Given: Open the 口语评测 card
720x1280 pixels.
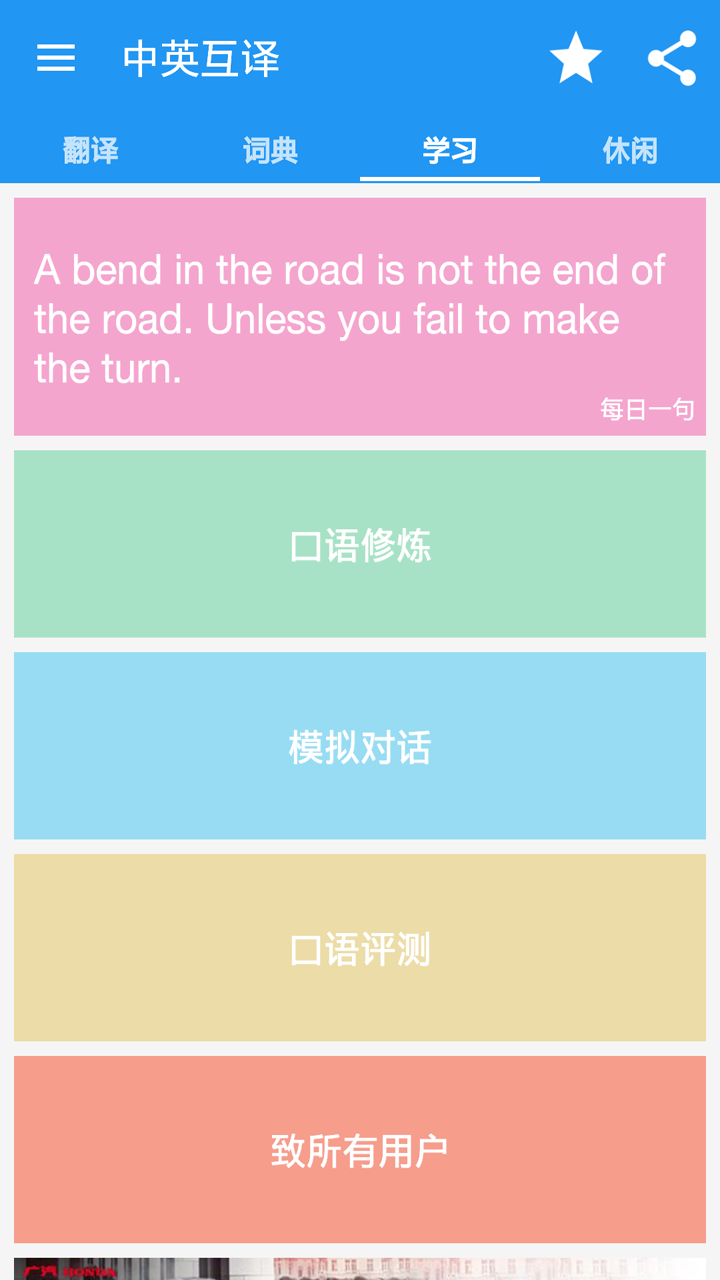Looking at the screenshot, I should coord(360,948).
